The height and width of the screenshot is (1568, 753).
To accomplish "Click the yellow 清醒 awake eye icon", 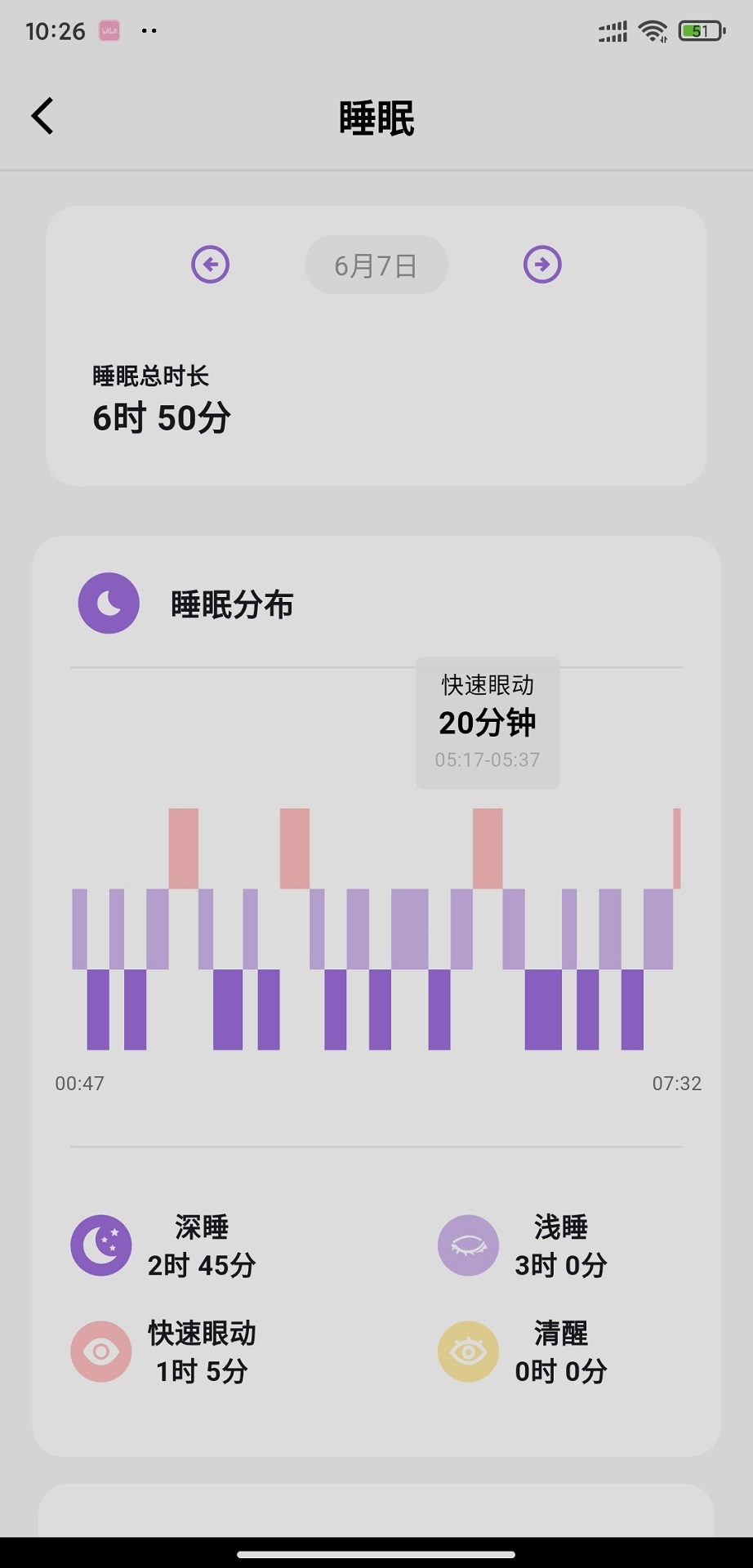I will point(467,1352).
